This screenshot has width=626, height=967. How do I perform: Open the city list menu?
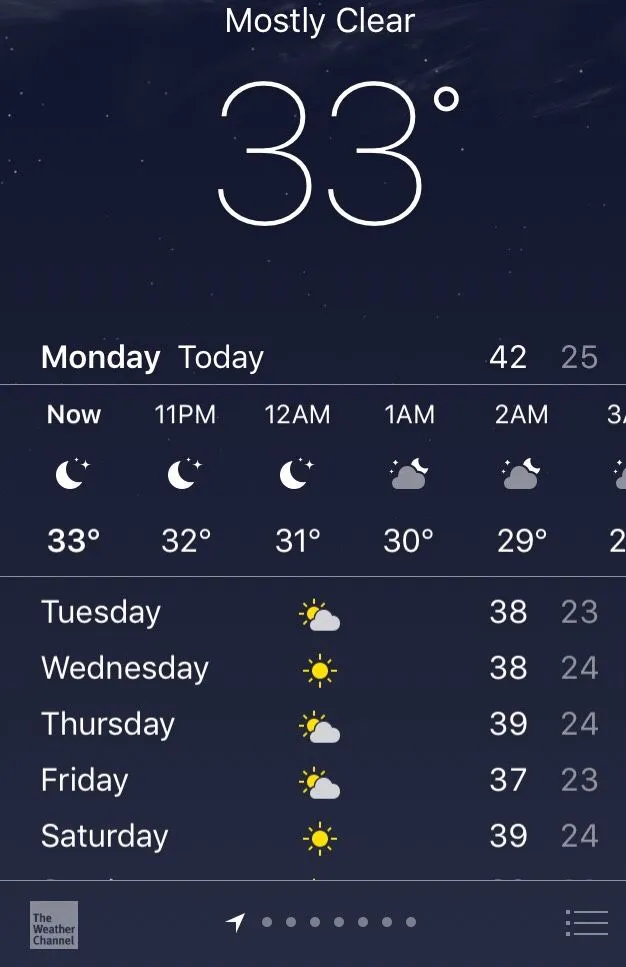(x=587, y=922)
